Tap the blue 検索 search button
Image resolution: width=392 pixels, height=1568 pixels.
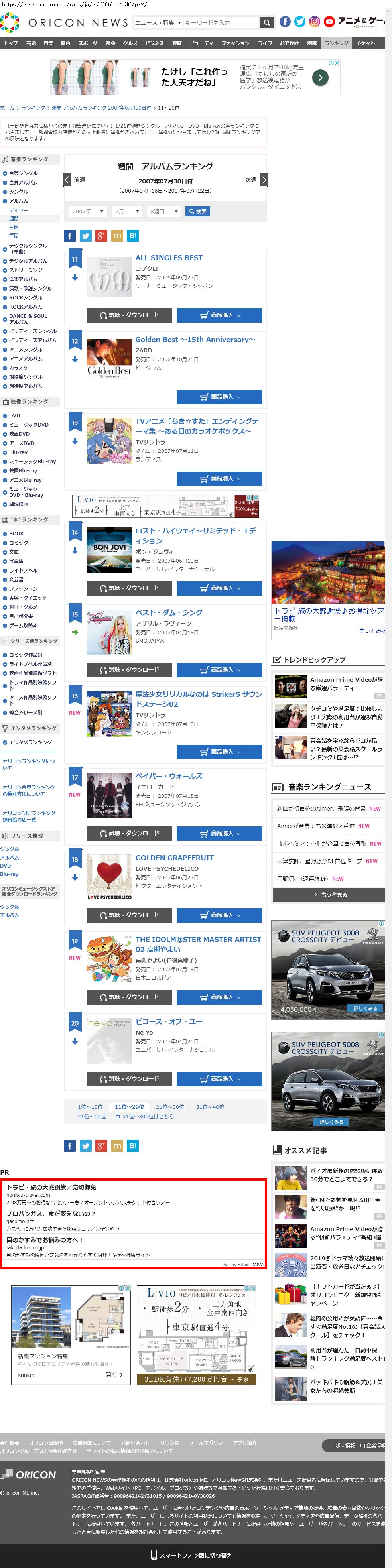click(198, 211)
